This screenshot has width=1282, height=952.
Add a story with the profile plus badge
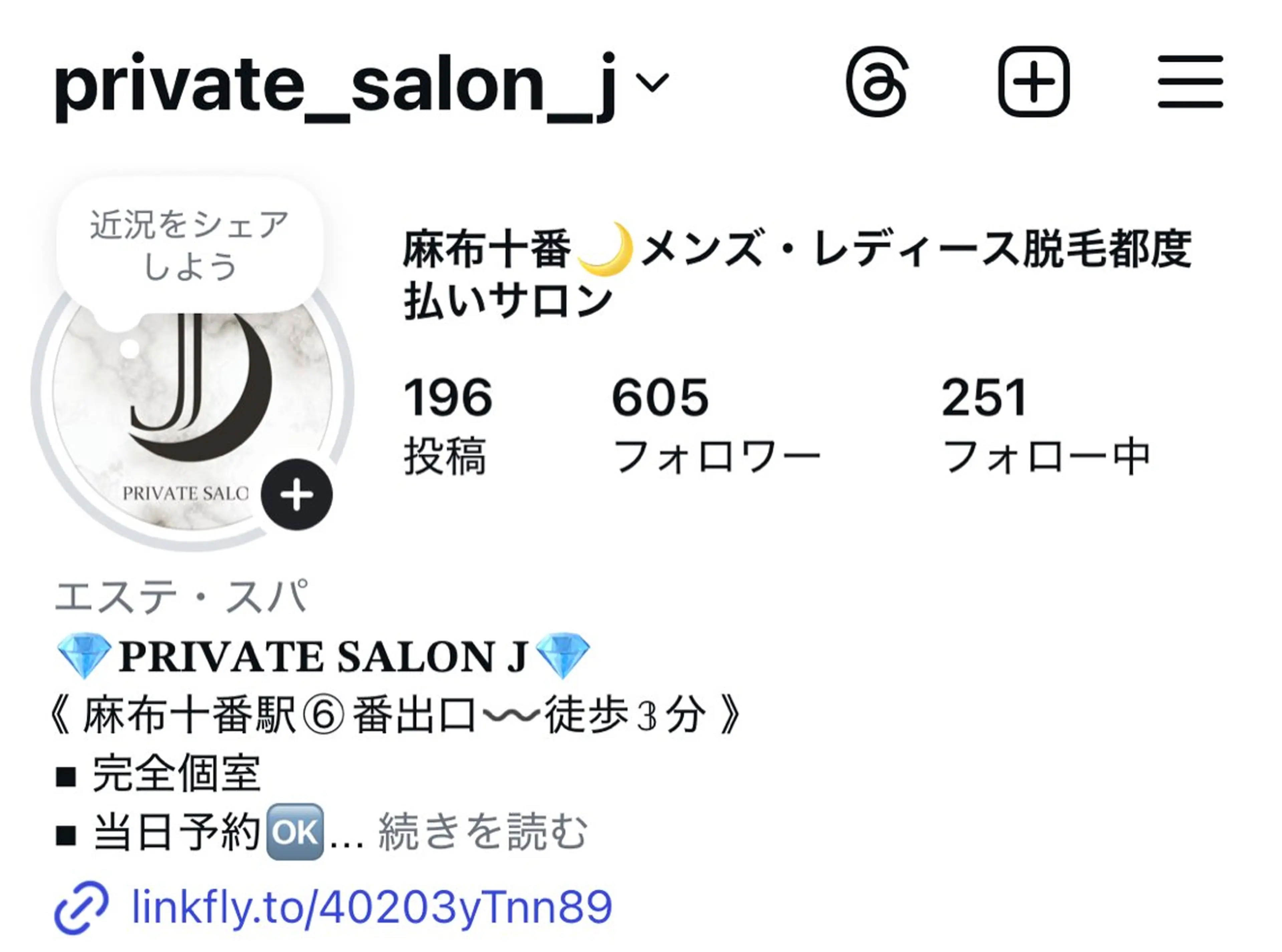click(296, 495)
